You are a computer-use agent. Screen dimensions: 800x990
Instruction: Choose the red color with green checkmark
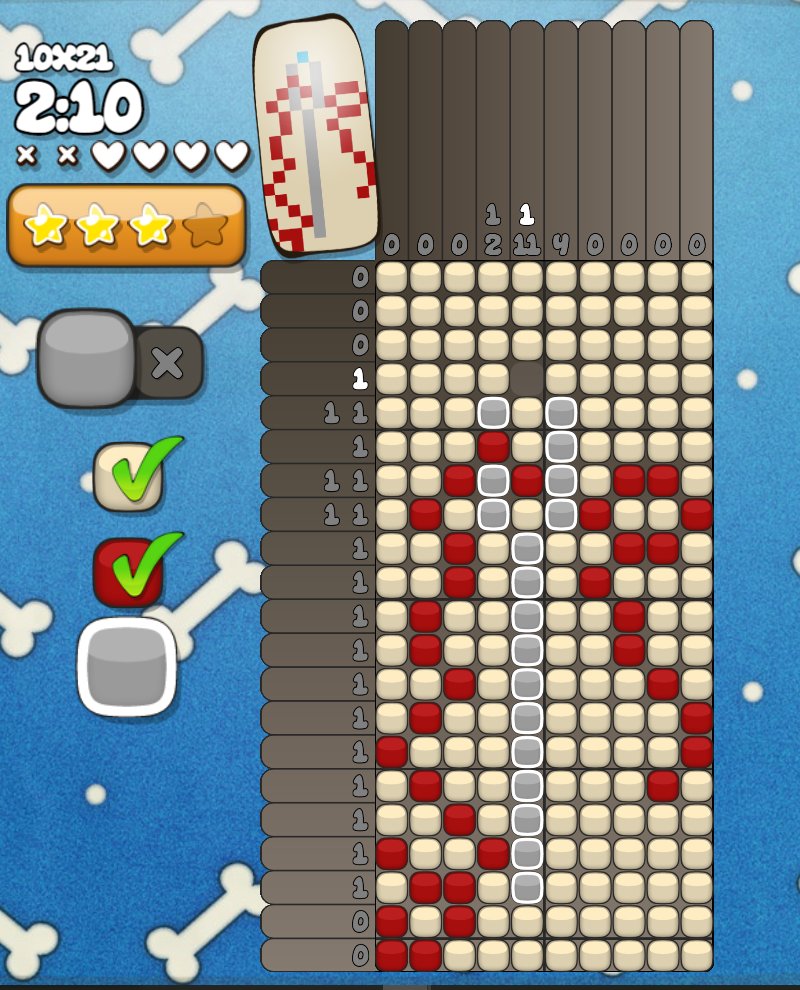pos(129,573)
